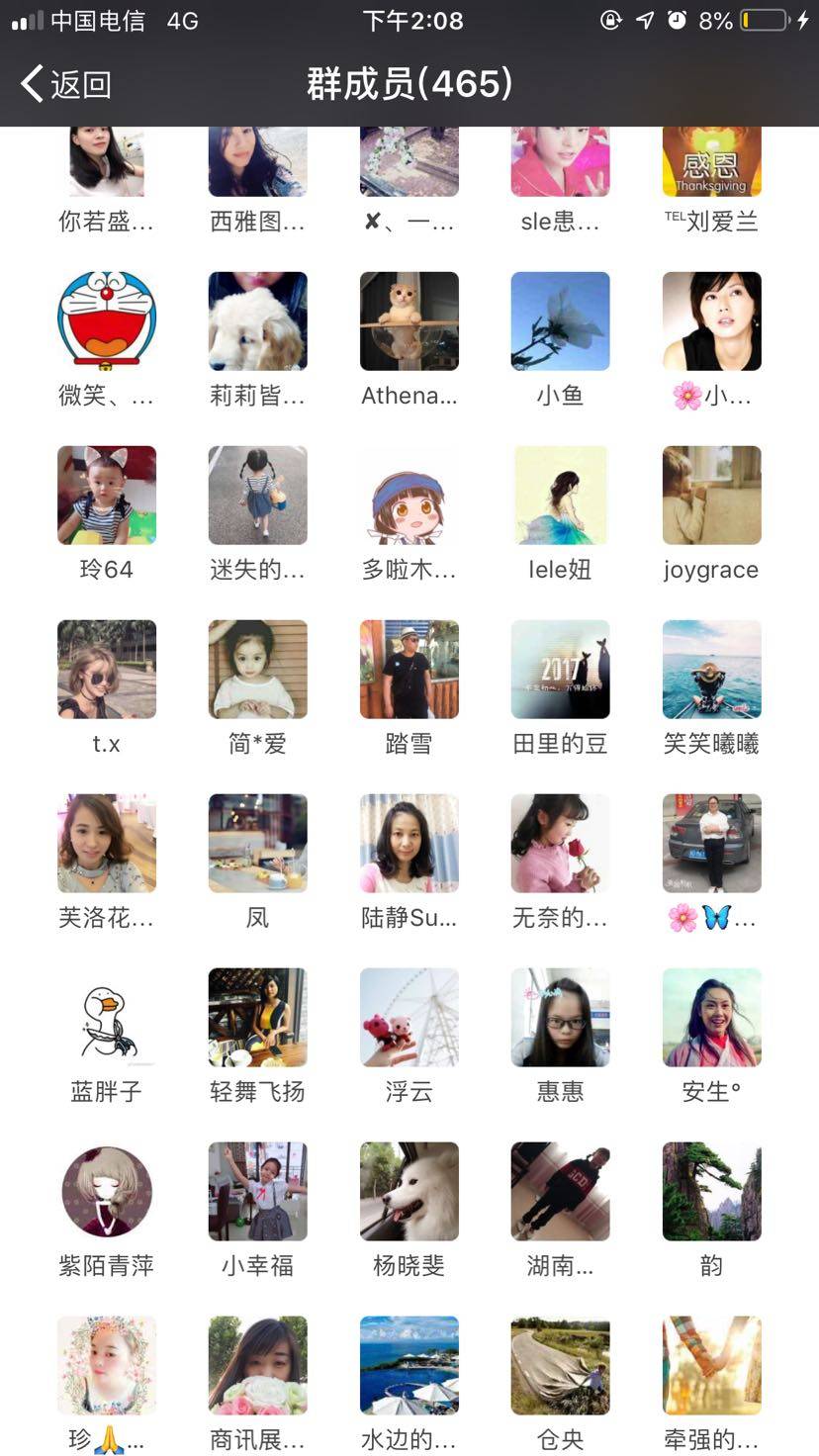
Task: Select member lele妞
Action: point(560,496)
